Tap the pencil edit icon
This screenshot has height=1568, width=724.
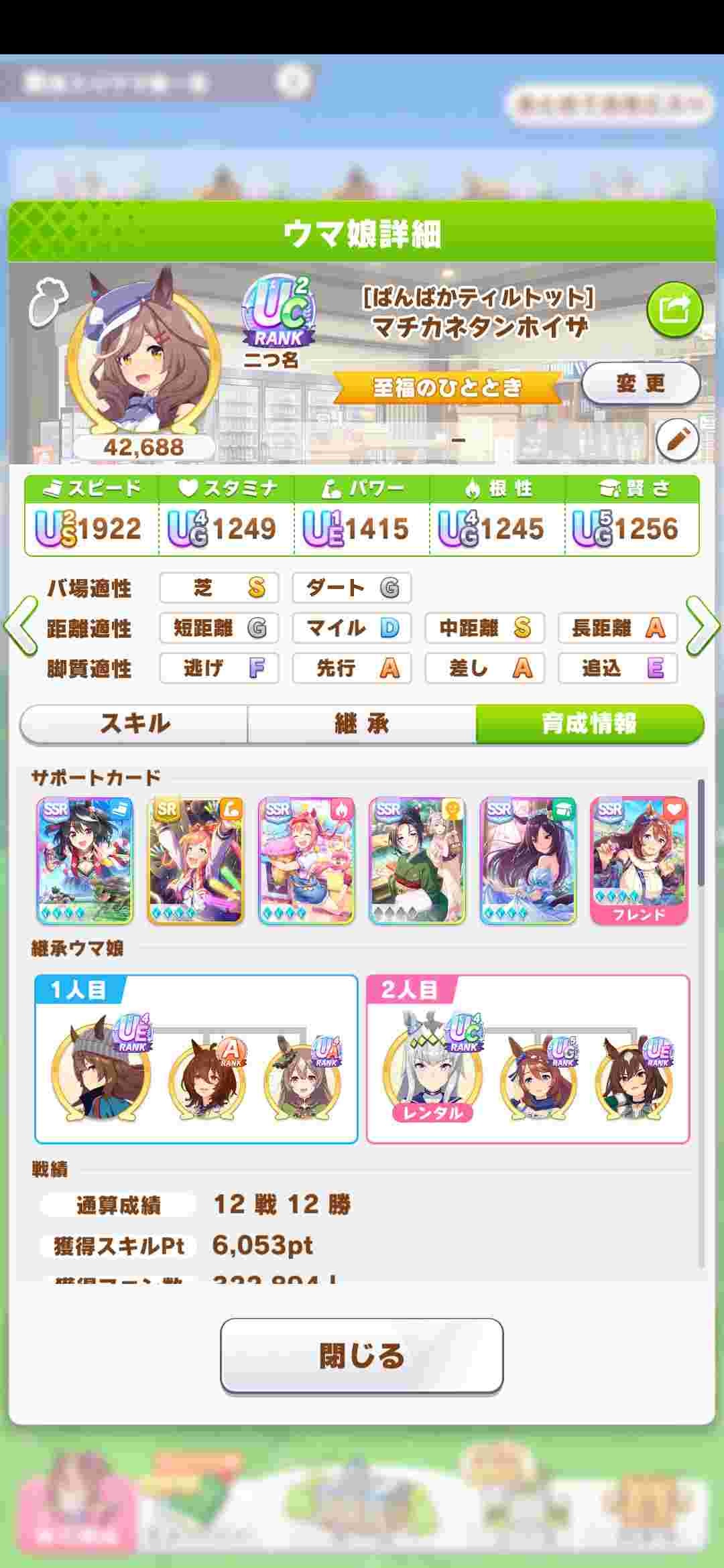[676, 440]
